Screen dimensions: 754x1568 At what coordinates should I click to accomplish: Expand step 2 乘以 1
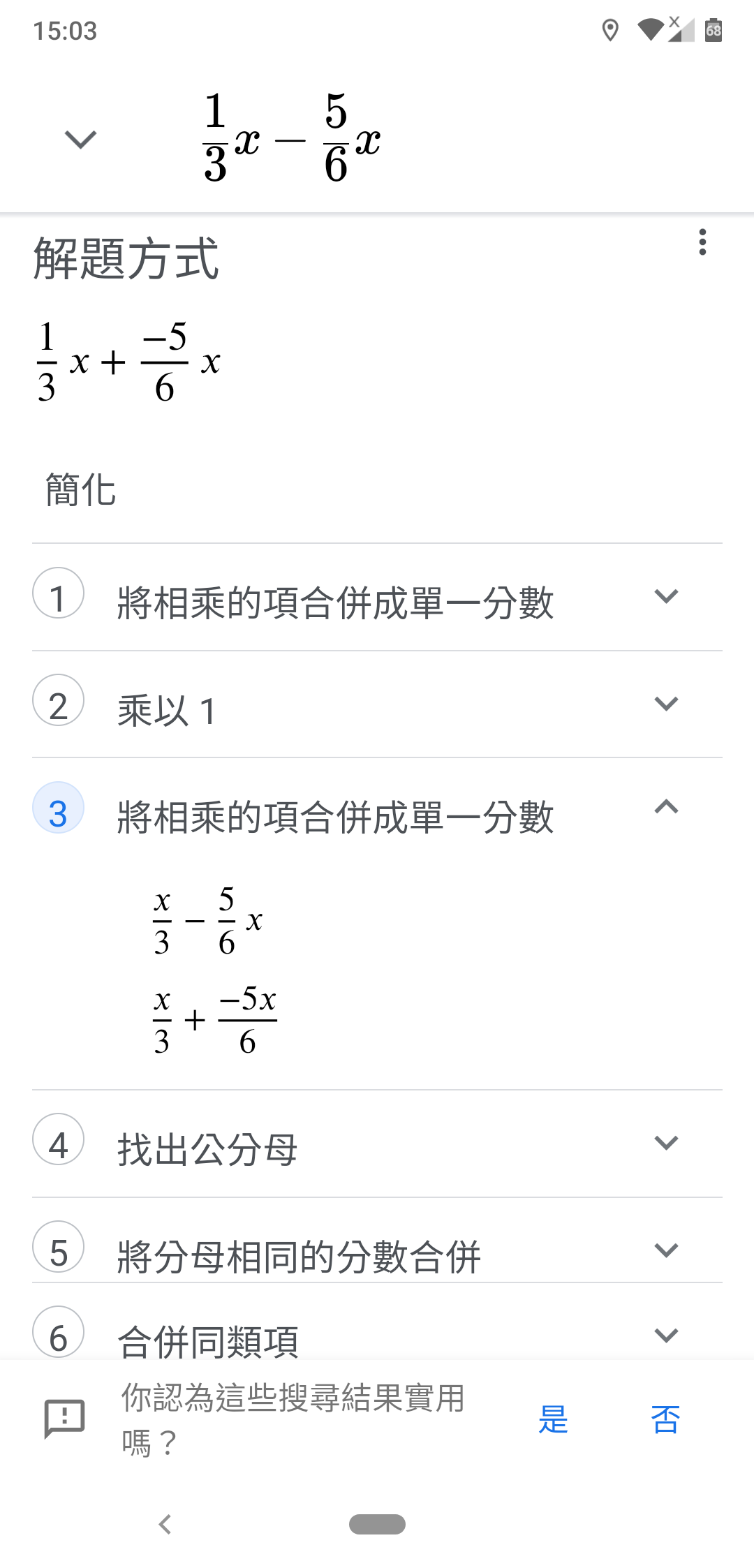coord(666,704)
